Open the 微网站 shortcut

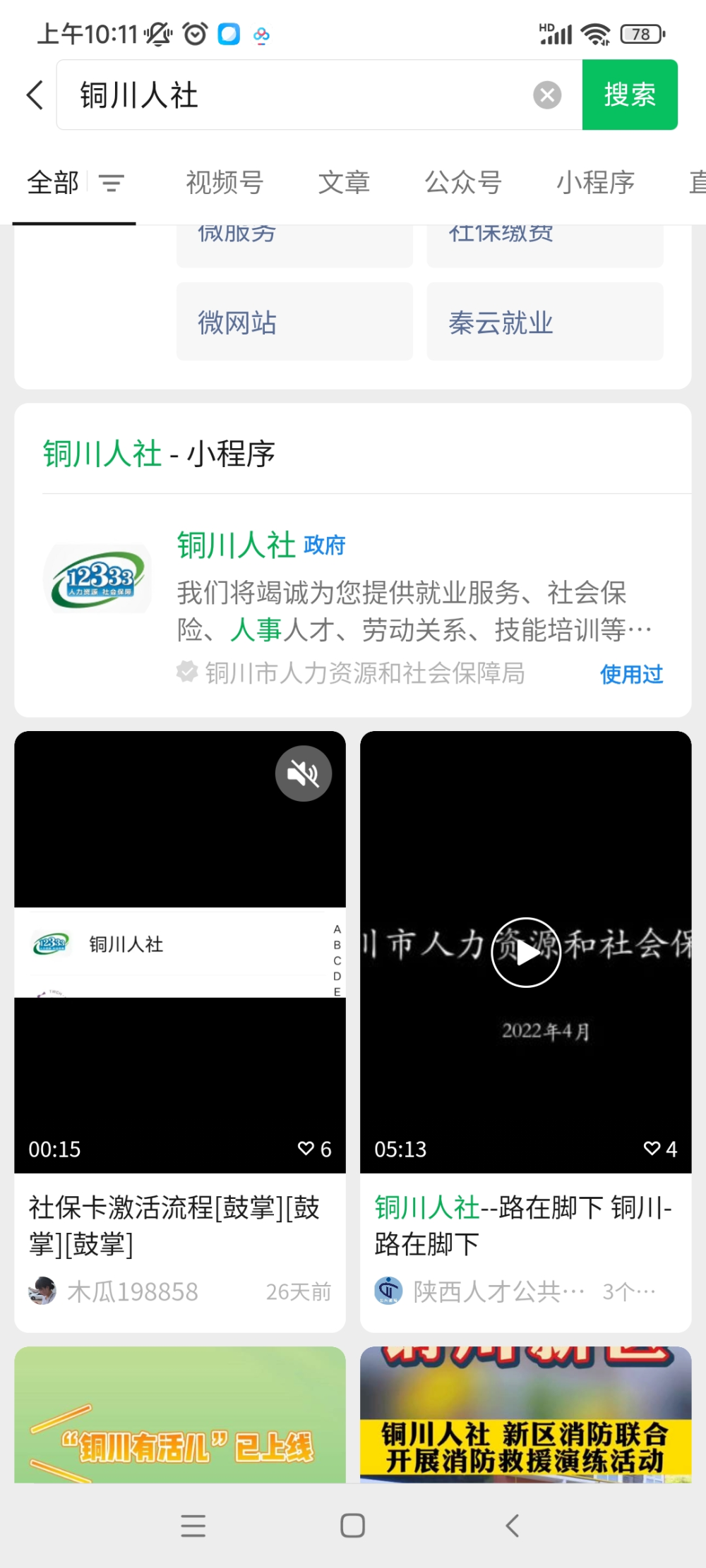(x=294, y=322)
